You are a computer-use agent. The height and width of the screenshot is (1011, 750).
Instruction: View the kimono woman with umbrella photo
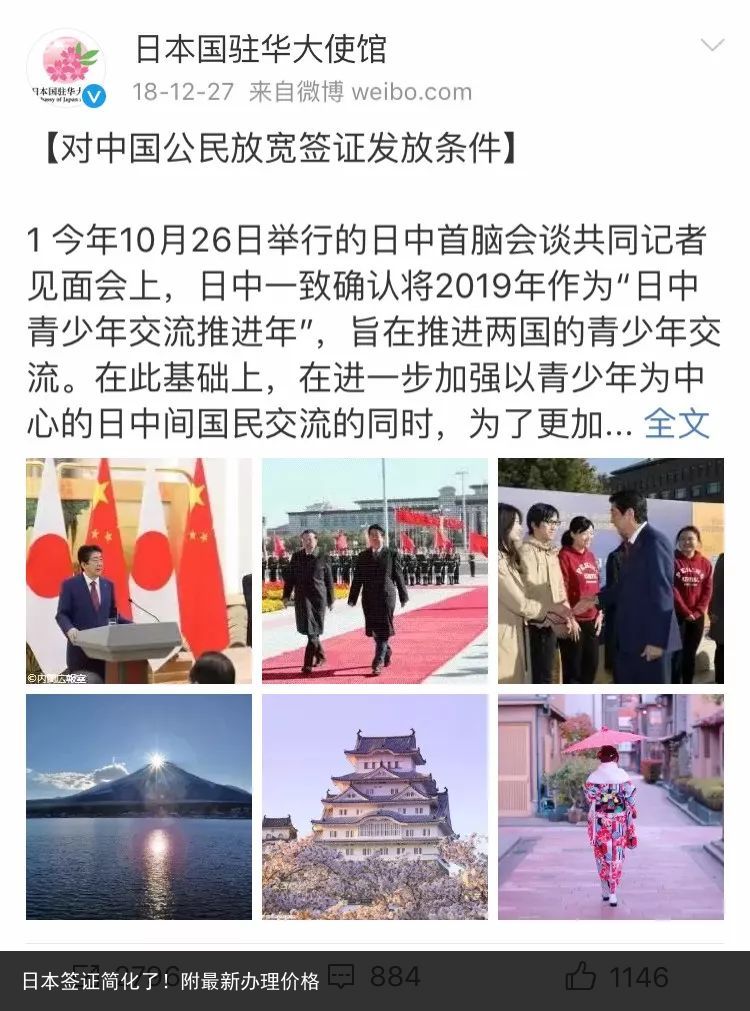pos(611,807)
